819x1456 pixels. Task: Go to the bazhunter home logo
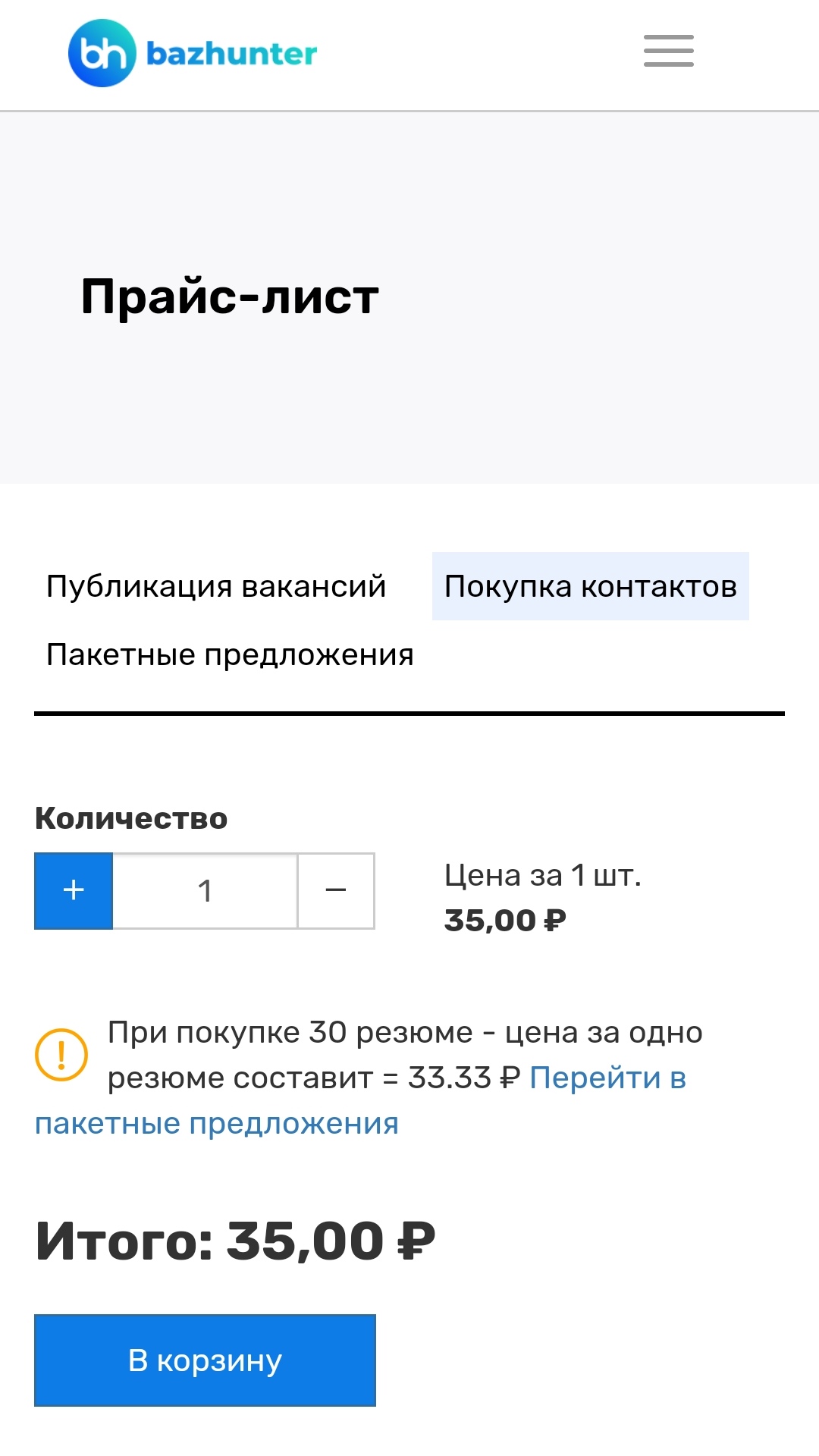(x=193, y=53)
